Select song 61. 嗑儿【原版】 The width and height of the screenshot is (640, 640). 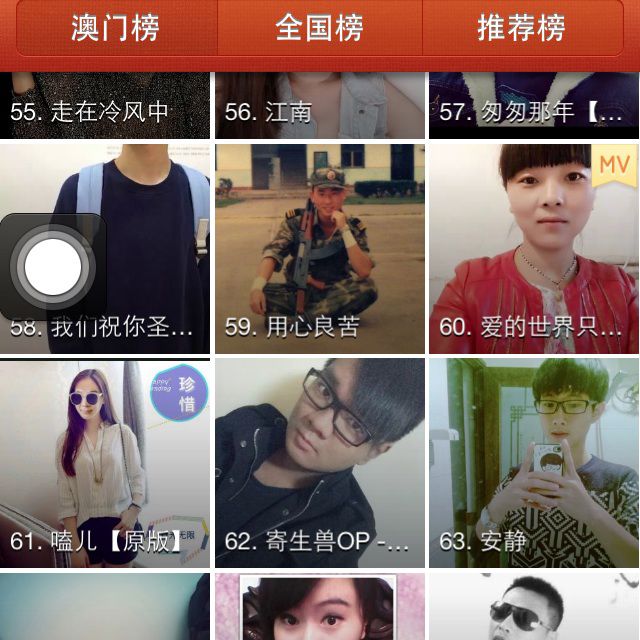105,464
